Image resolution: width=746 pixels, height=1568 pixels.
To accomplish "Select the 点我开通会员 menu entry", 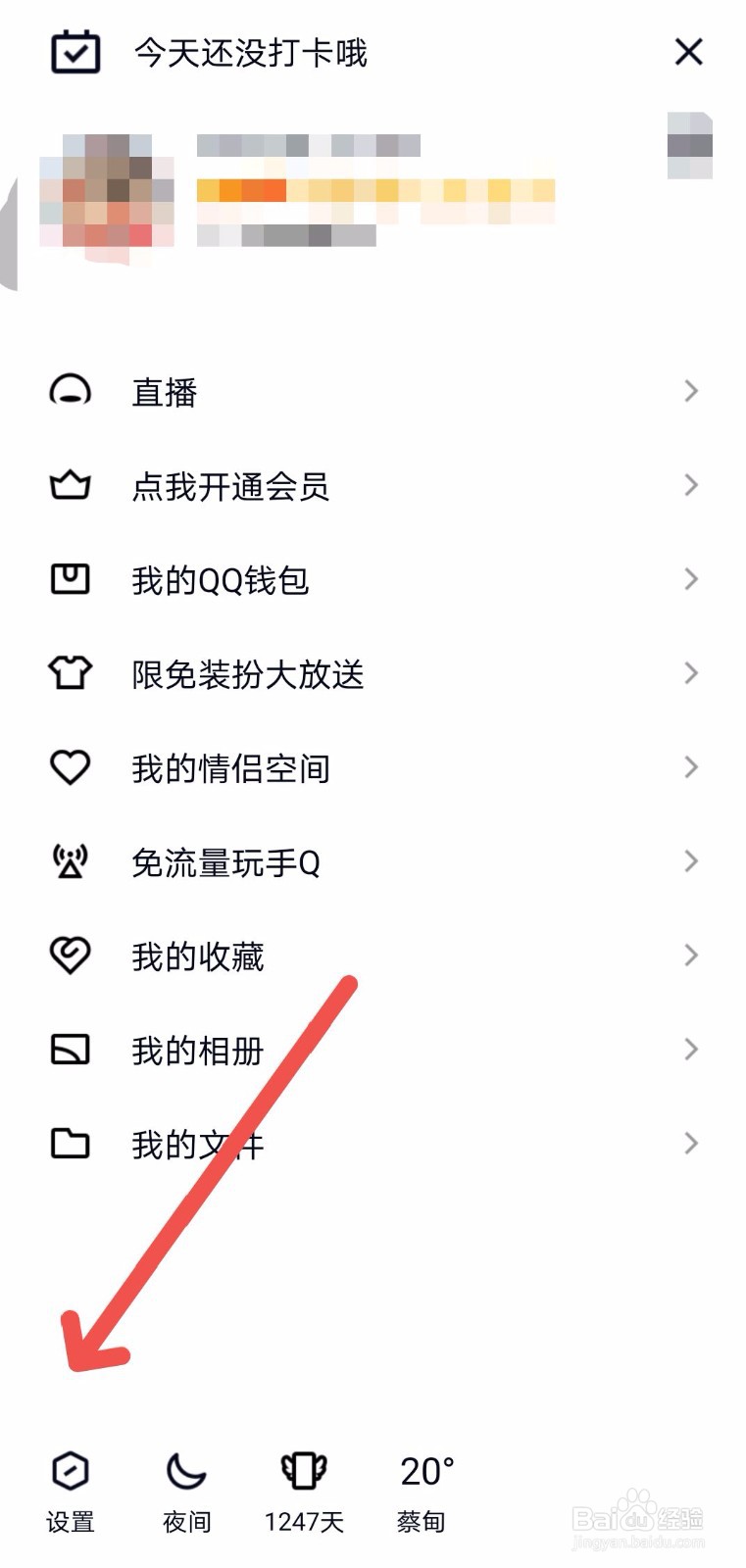I will (233, 484).
